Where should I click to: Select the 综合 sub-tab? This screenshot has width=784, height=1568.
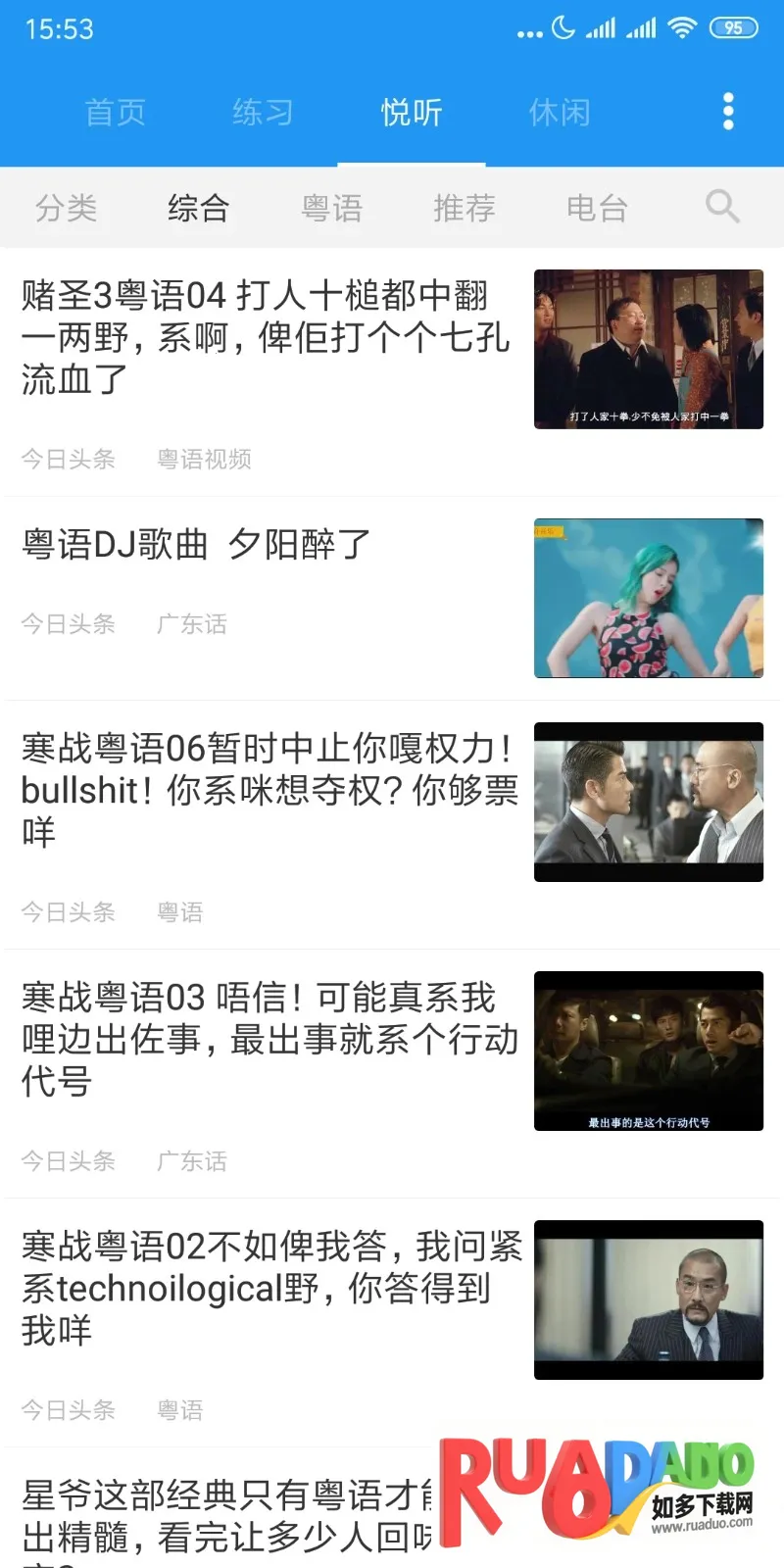(x=199, y=208)
